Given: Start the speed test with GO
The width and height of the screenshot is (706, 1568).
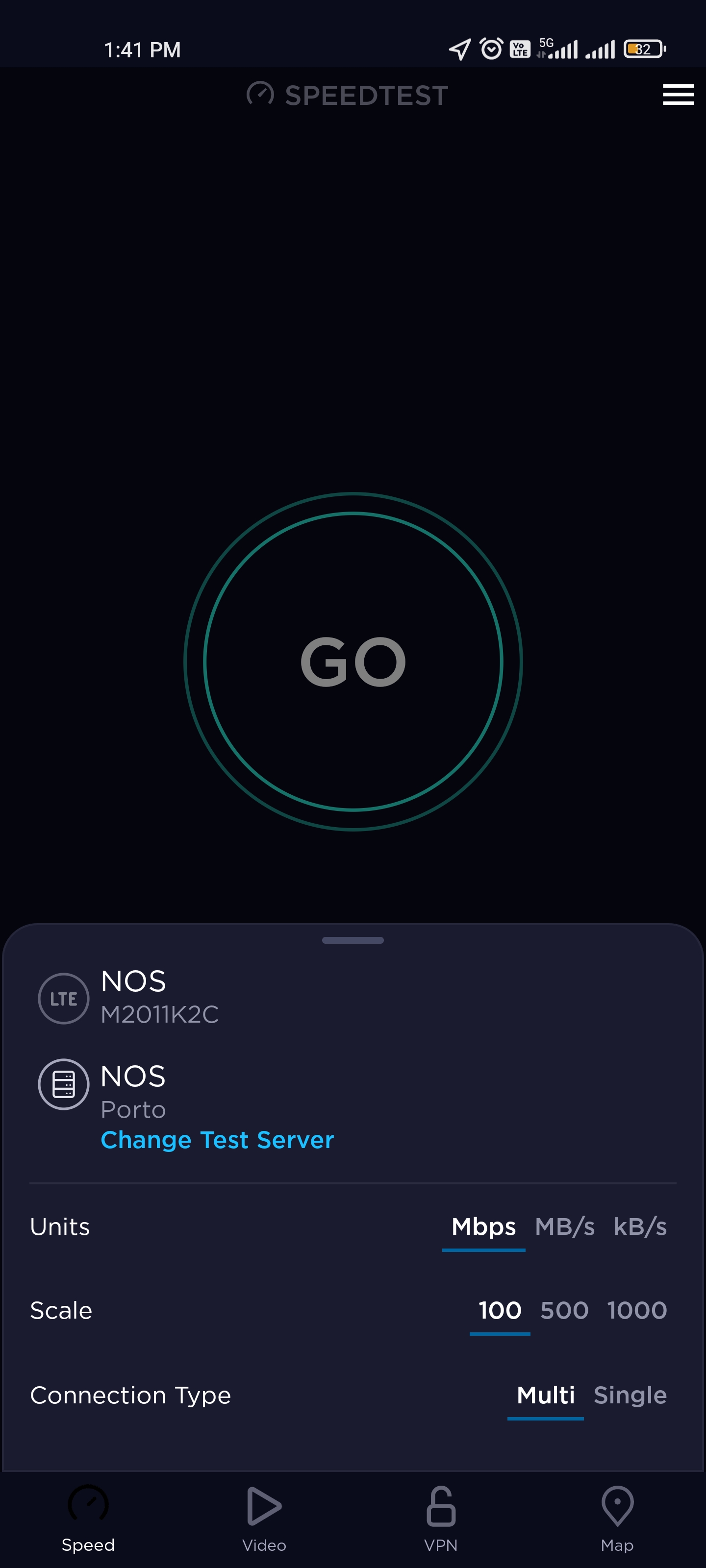Looking at the screenshot, I should [353, 661].
